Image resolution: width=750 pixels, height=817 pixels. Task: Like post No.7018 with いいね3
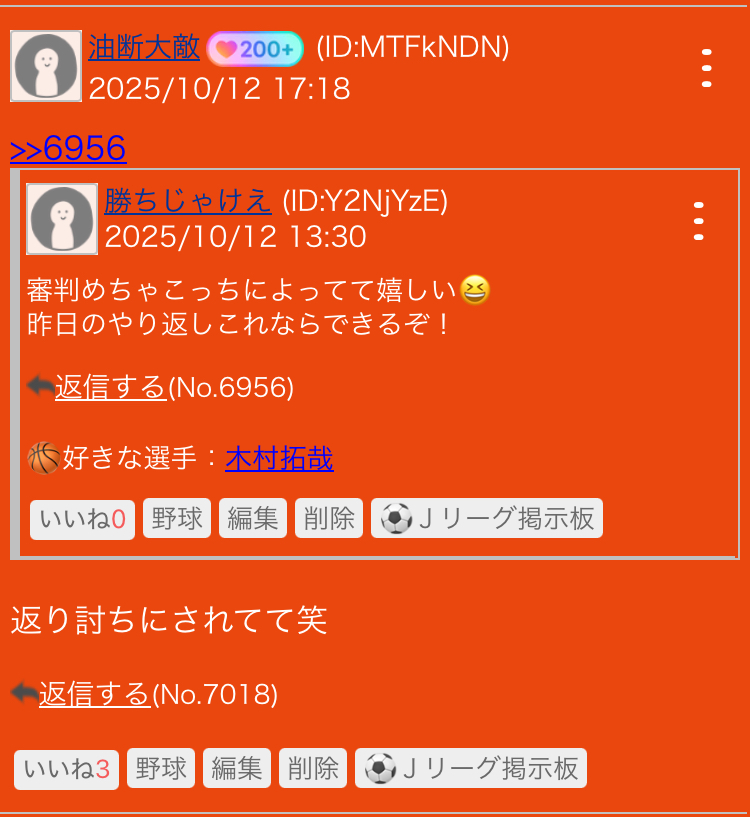(66, 768)
